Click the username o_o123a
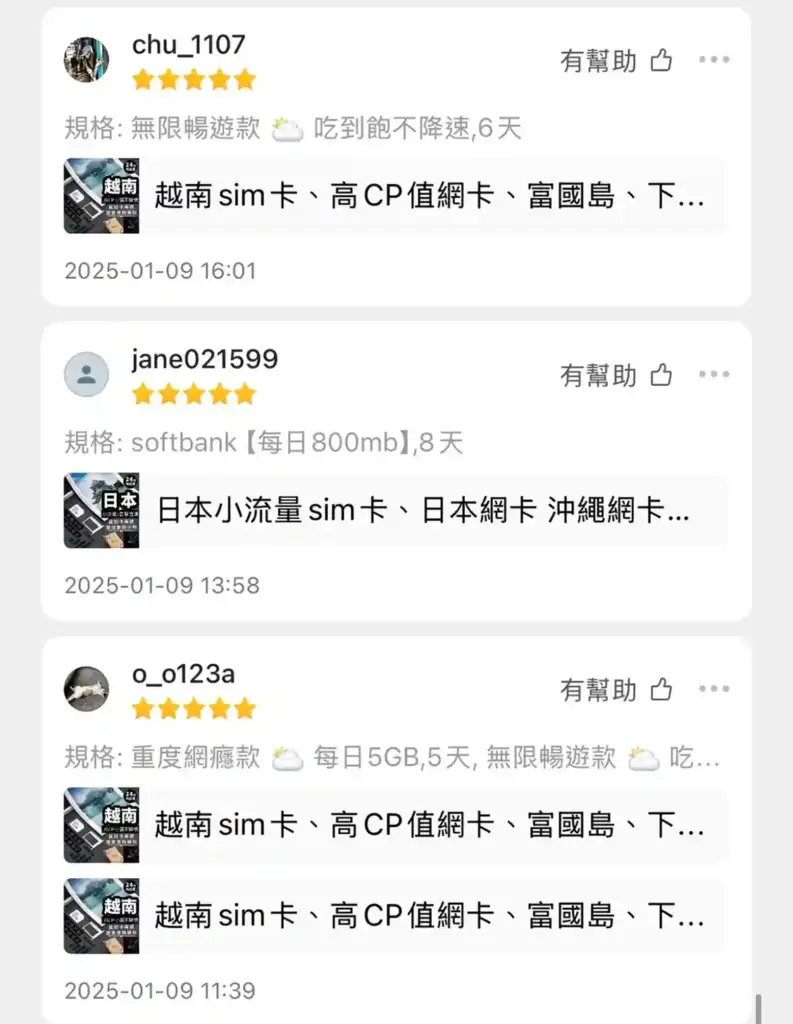 coord(186,673)
